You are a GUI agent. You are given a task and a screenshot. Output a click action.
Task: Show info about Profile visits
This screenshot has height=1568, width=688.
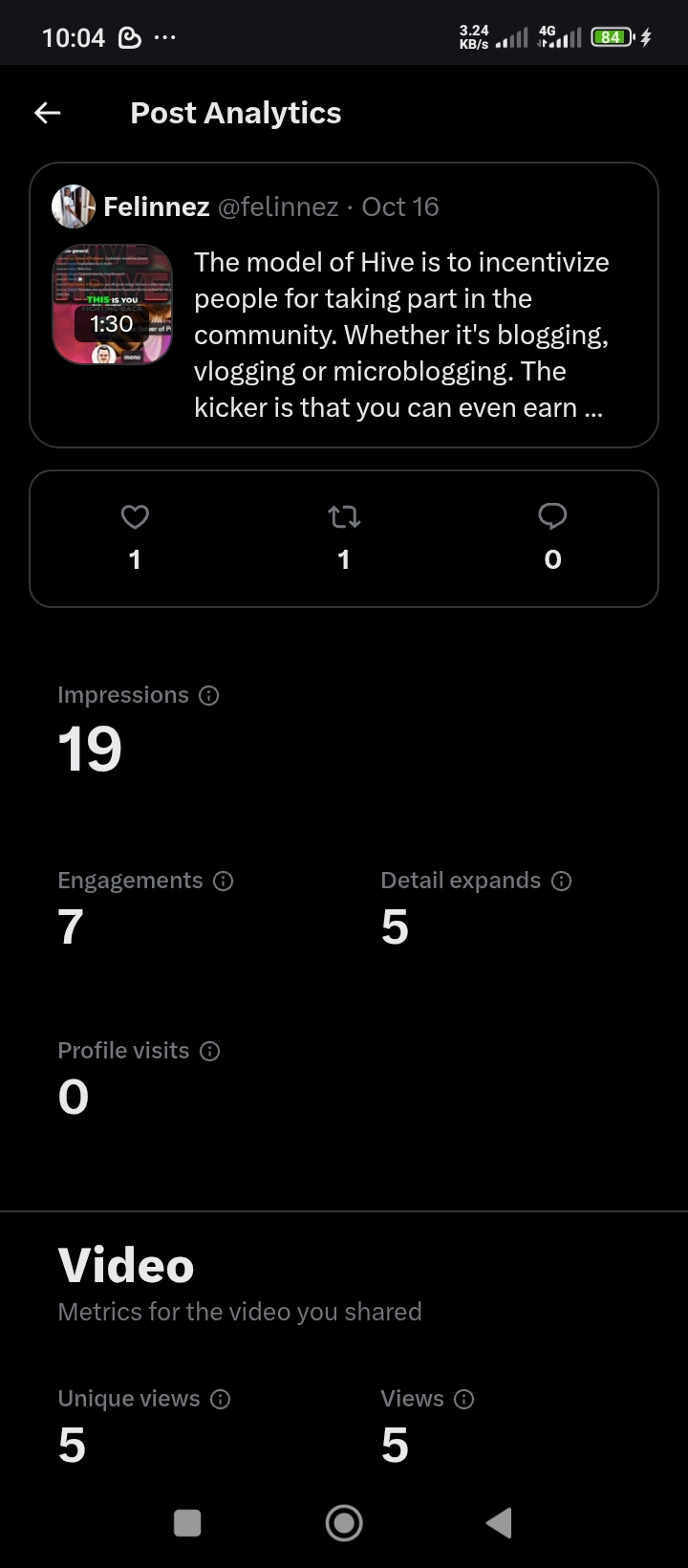[x=210, y=1052]
